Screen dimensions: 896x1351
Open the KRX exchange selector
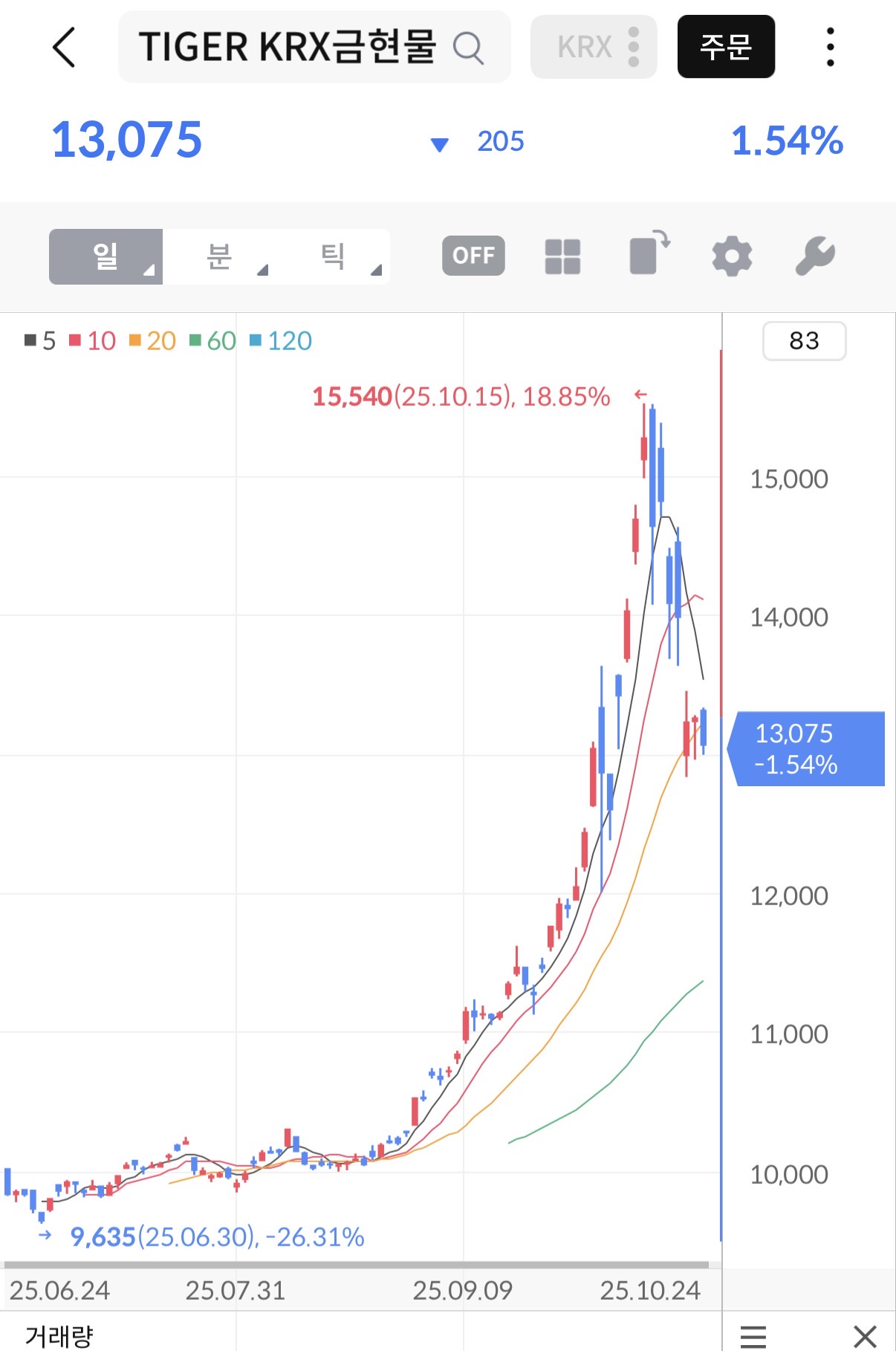coord(593,48)
